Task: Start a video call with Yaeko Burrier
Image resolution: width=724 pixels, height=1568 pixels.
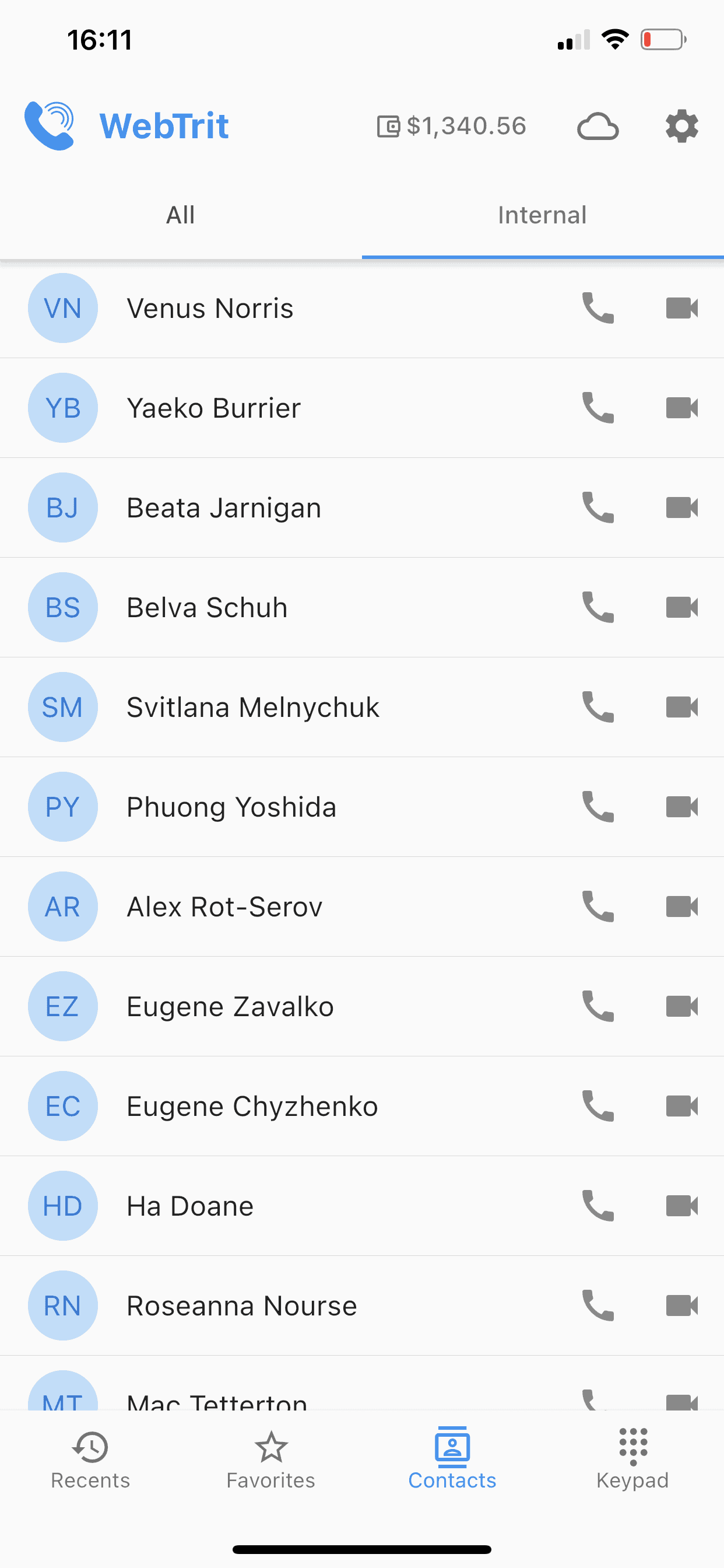Action: [x=681, y=408]
